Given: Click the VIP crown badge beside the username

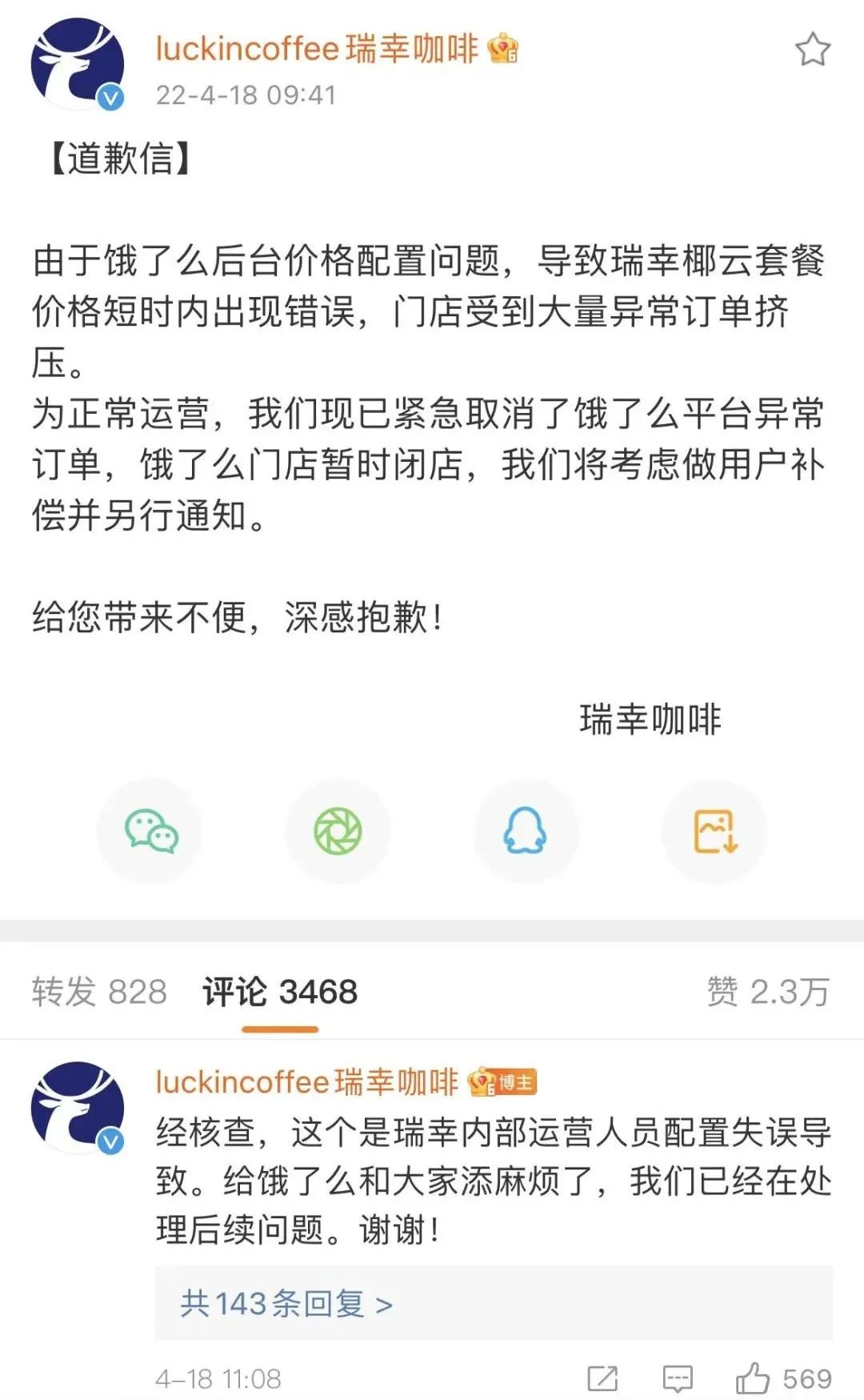Looking at the screenshot, I should (501, 50).
